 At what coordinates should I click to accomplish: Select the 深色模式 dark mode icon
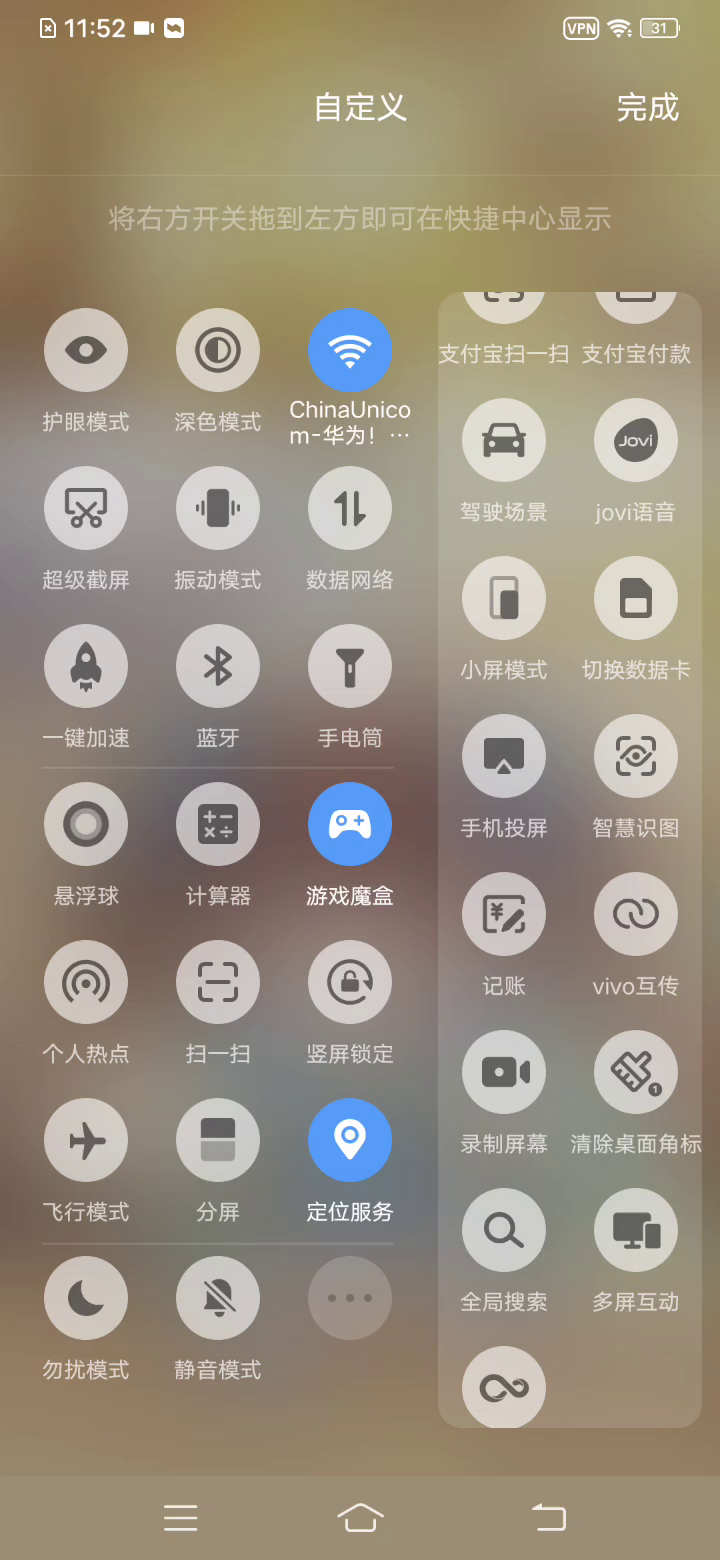pos(218,350)
